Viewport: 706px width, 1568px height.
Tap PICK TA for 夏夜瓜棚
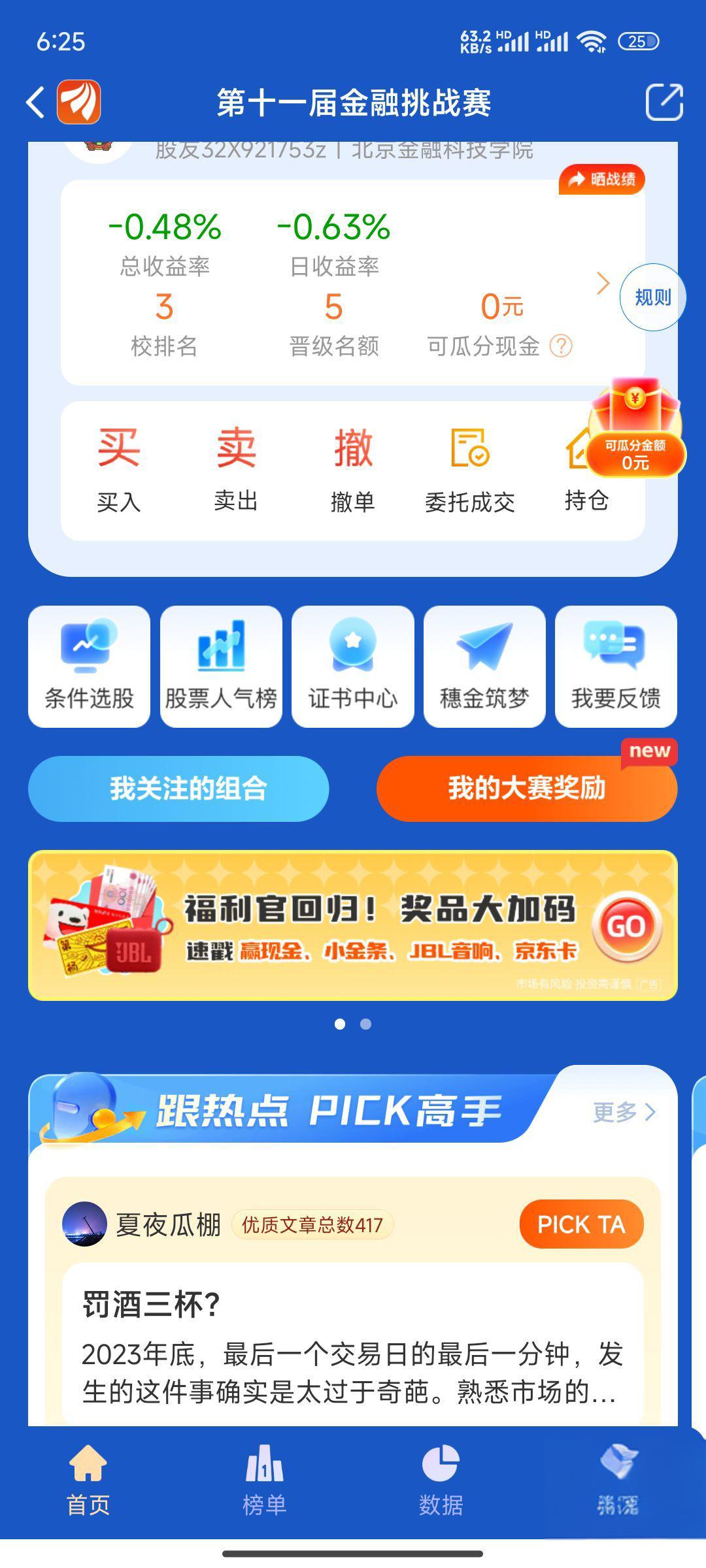[581, 1224]
